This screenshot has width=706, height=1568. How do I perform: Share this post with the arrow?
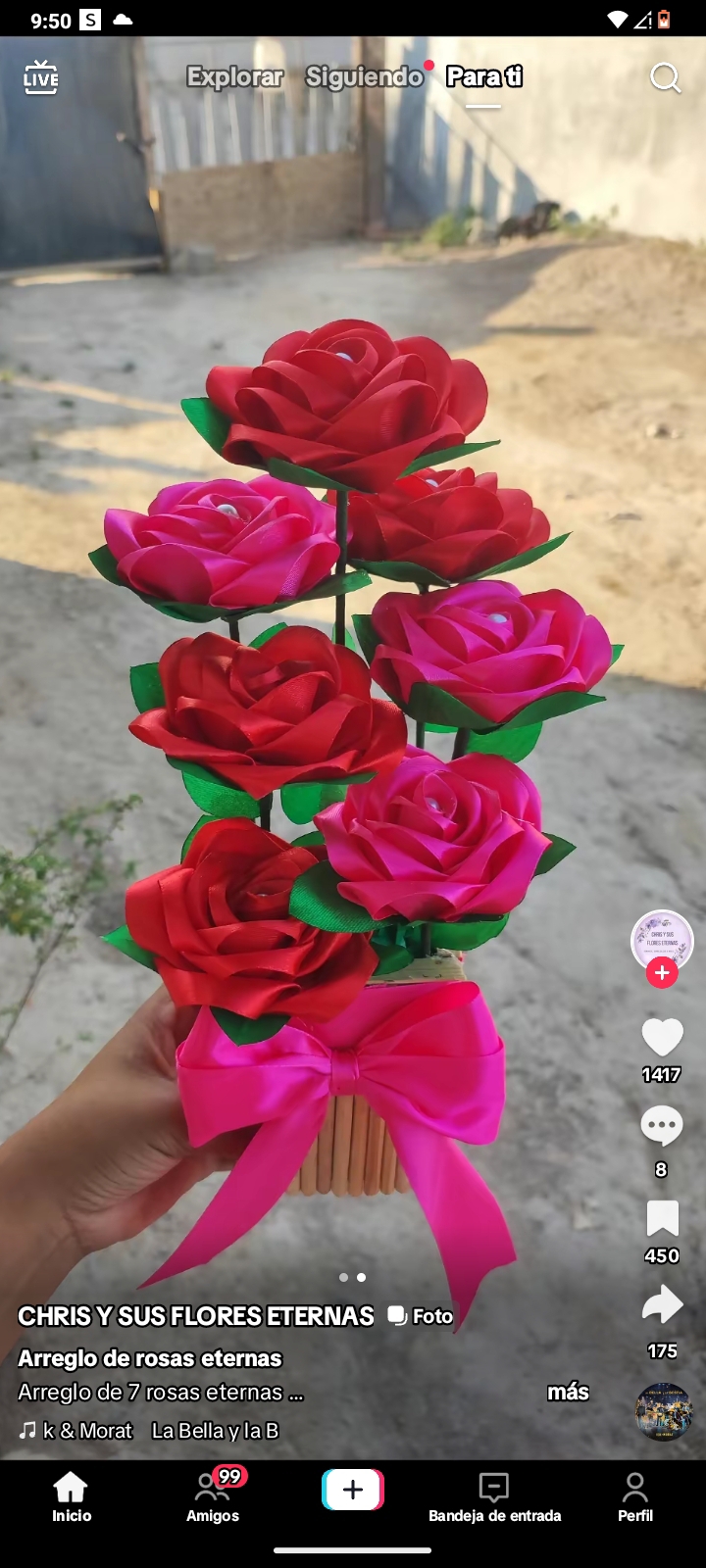[662, 1305]
